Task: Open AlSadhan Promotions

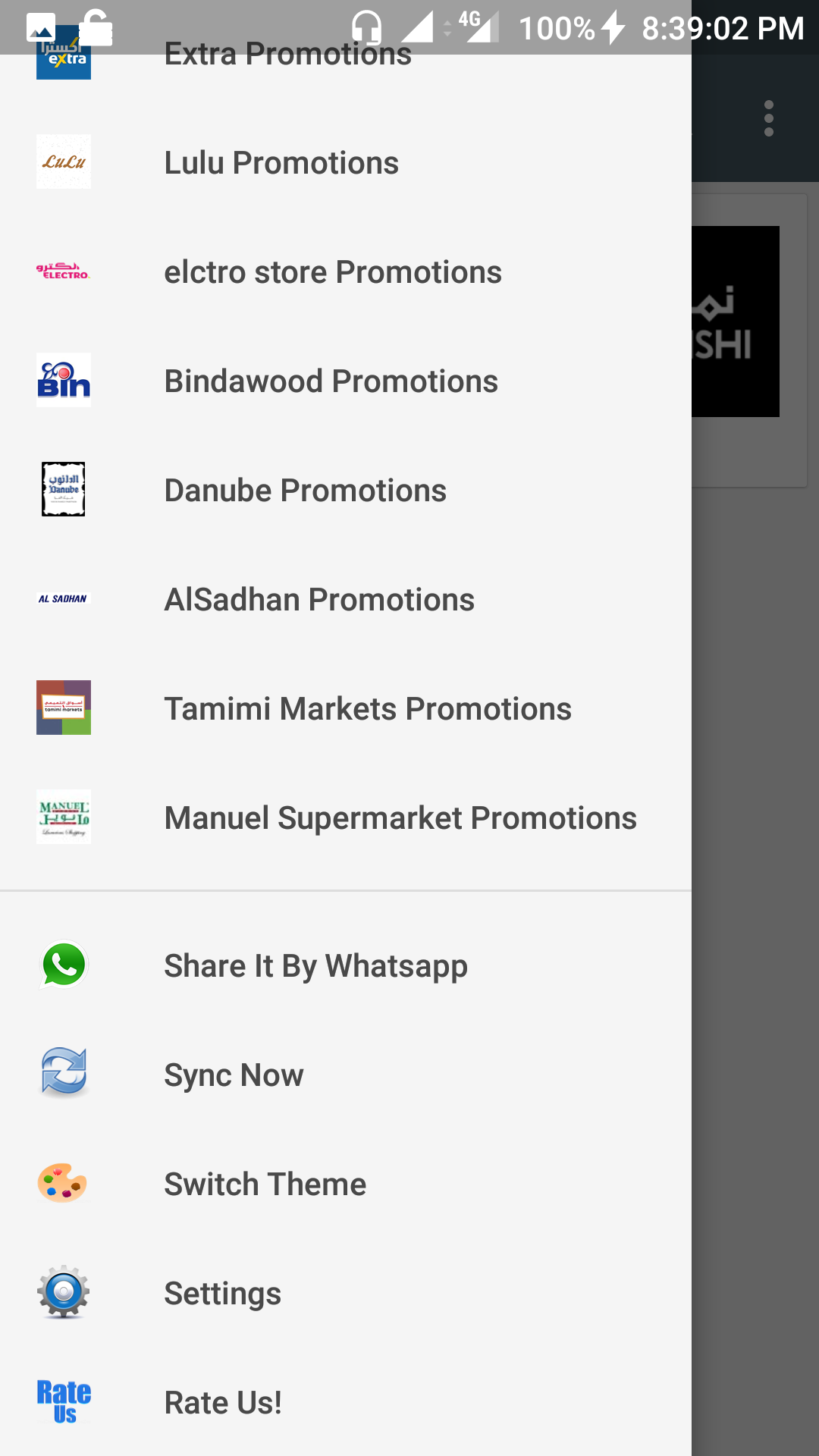Action: [346, 599]
